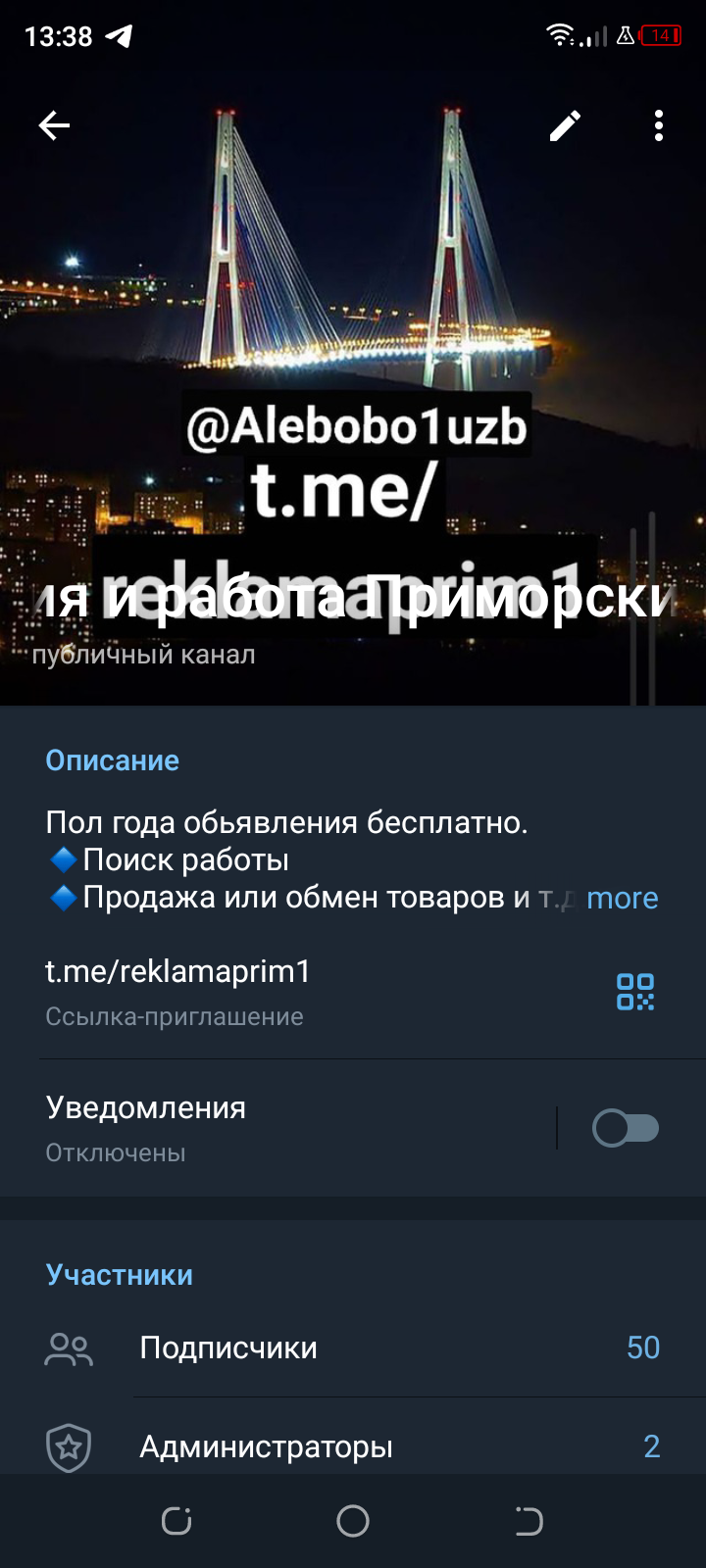Open the three-dot overflow menu
This screenshot has height=1568, width=706.
658,125
